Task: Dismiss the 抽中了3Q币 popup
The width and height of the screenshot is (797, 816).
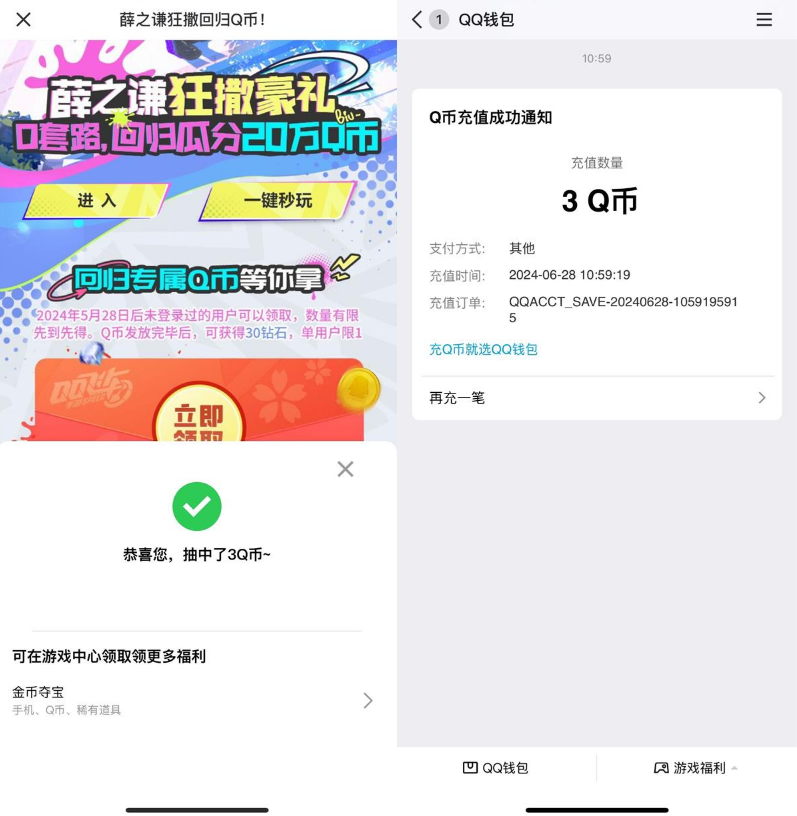Action: coord(345,469)
